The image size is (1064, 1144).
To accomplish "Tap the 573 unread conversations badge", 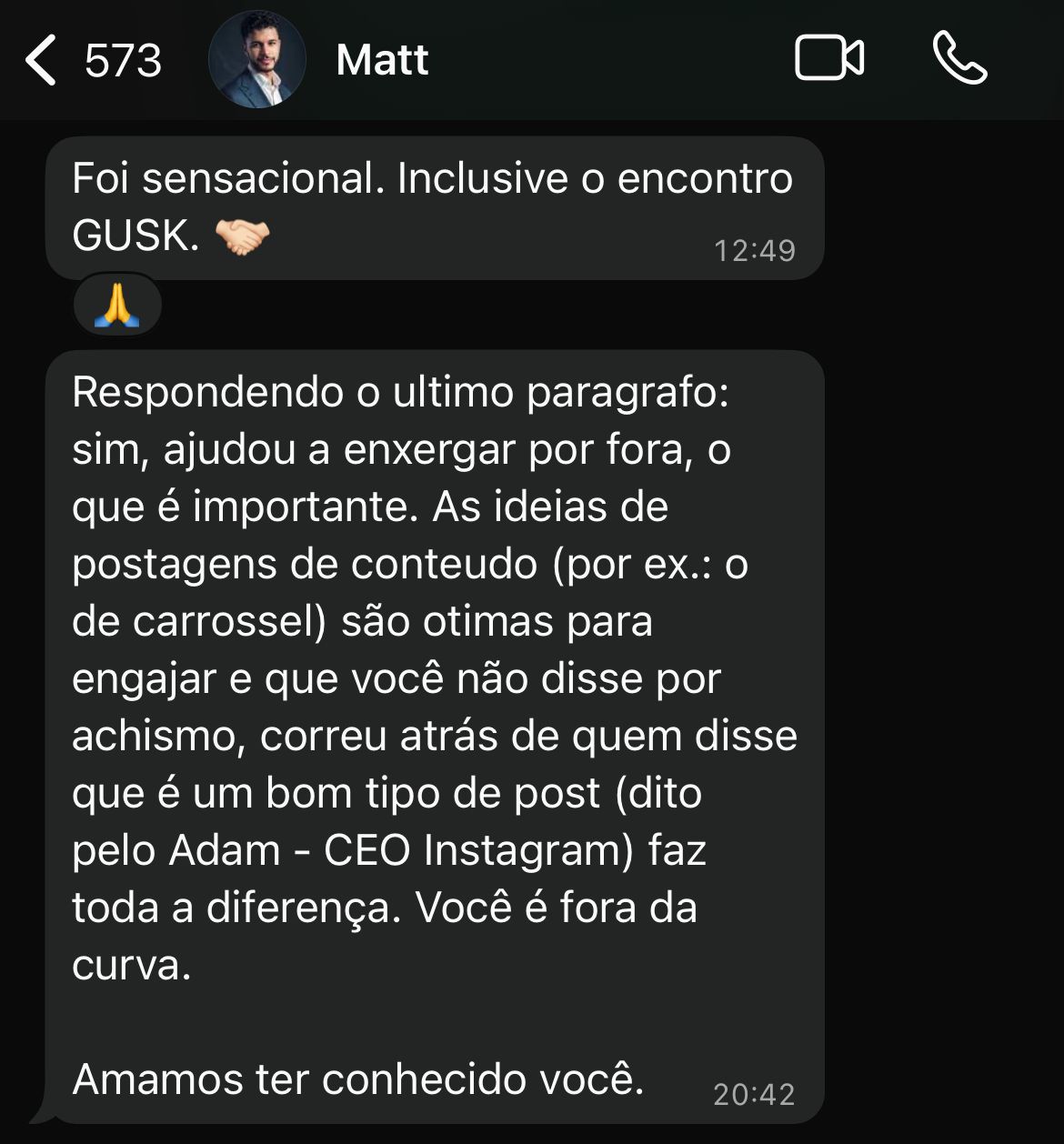I will [x=123, y=61].
